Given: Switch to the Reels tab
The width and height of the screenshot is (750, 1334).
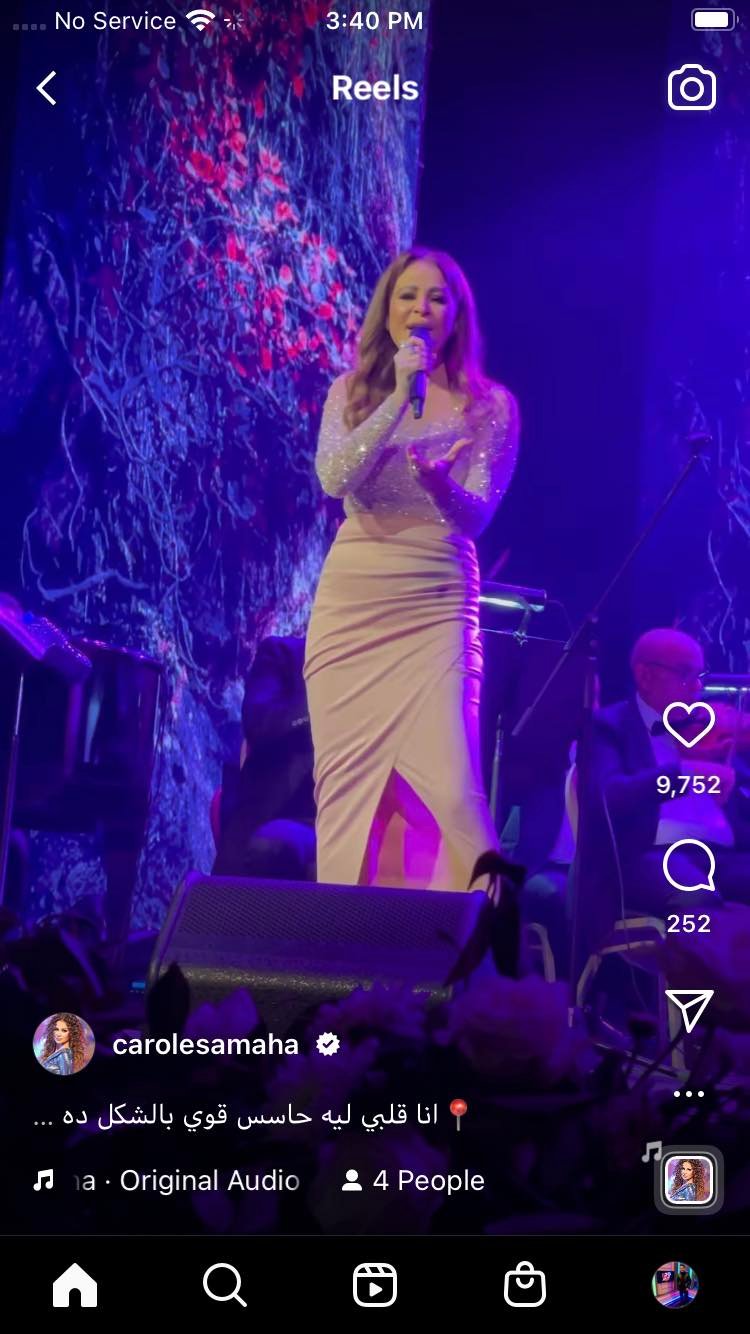Looking at the screenshot, I should (x=375, y=1285).
